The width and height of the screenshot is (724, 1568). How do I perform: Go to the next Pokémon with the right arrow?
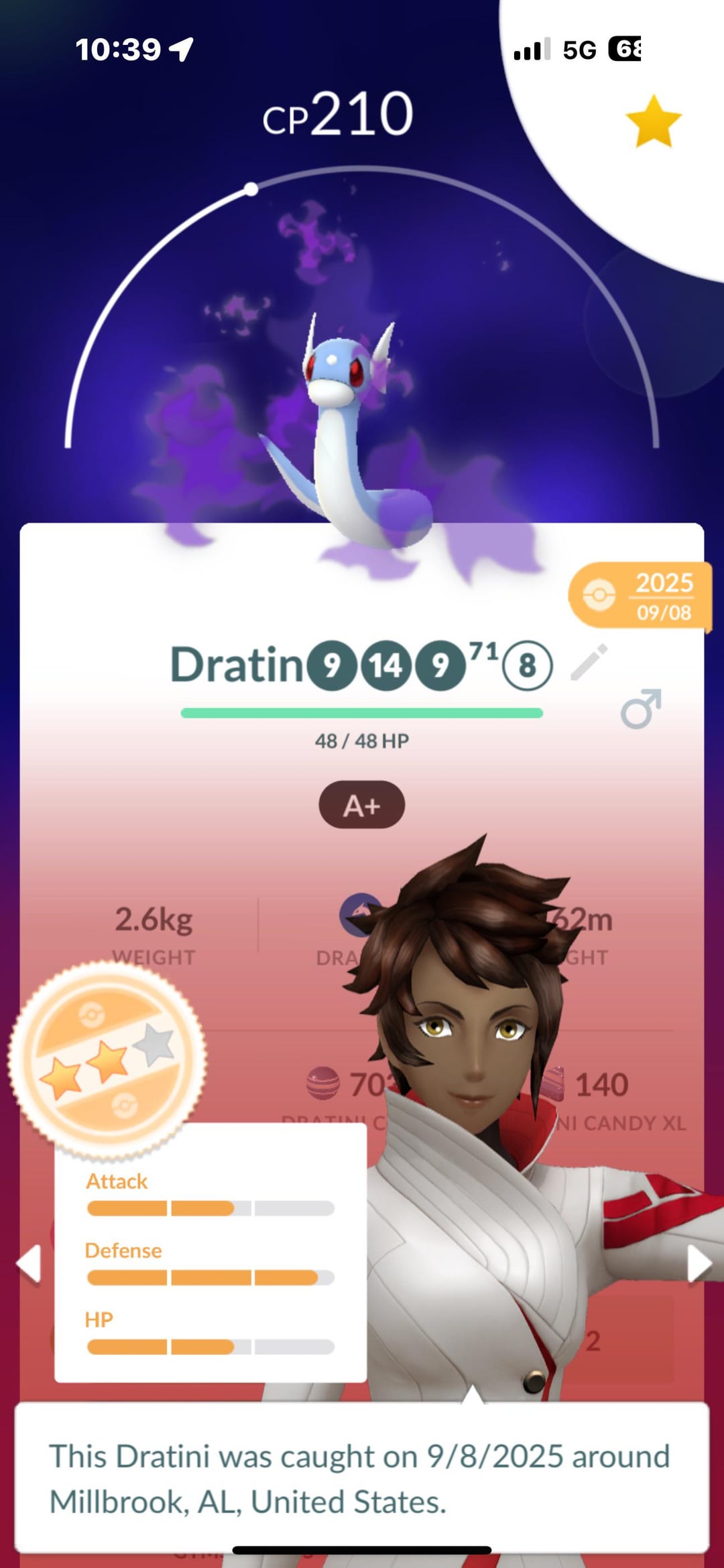click(699, 1264)
